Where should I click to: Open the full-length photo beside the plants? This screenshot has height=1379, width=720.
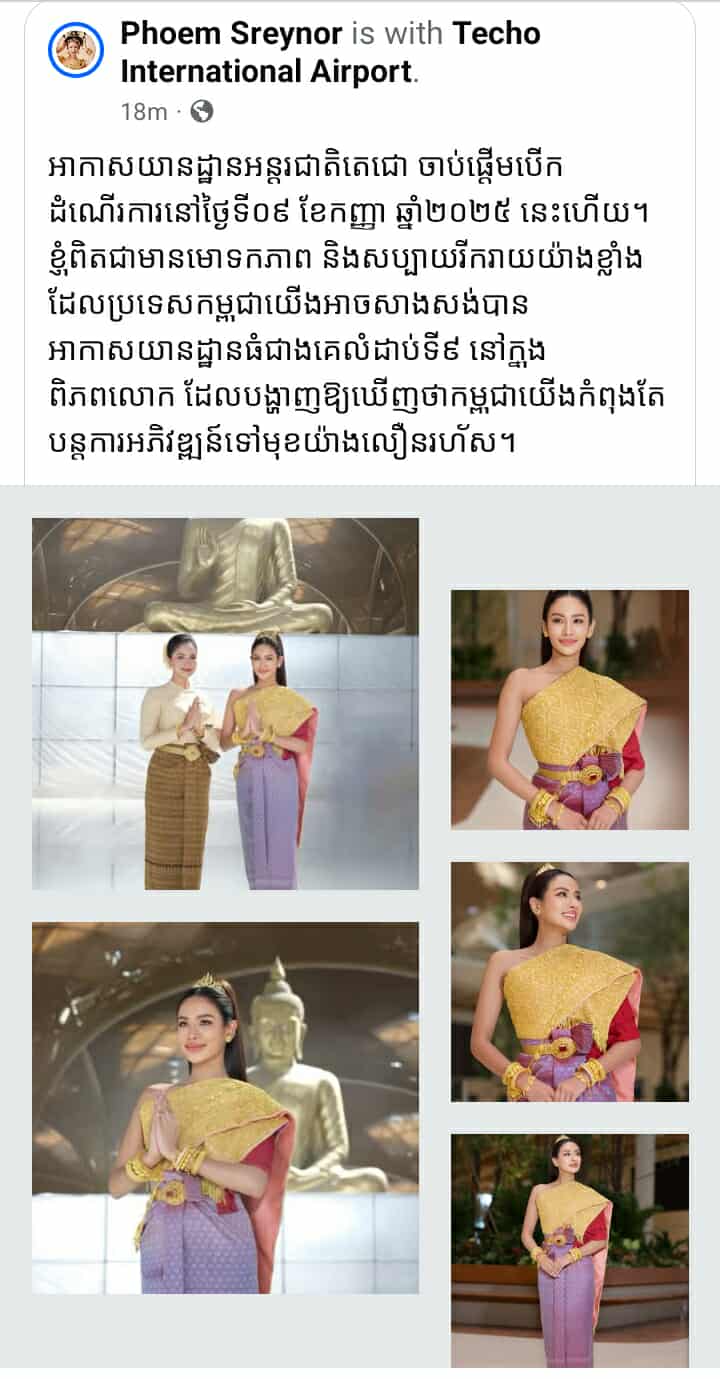tap(569, 1250)
